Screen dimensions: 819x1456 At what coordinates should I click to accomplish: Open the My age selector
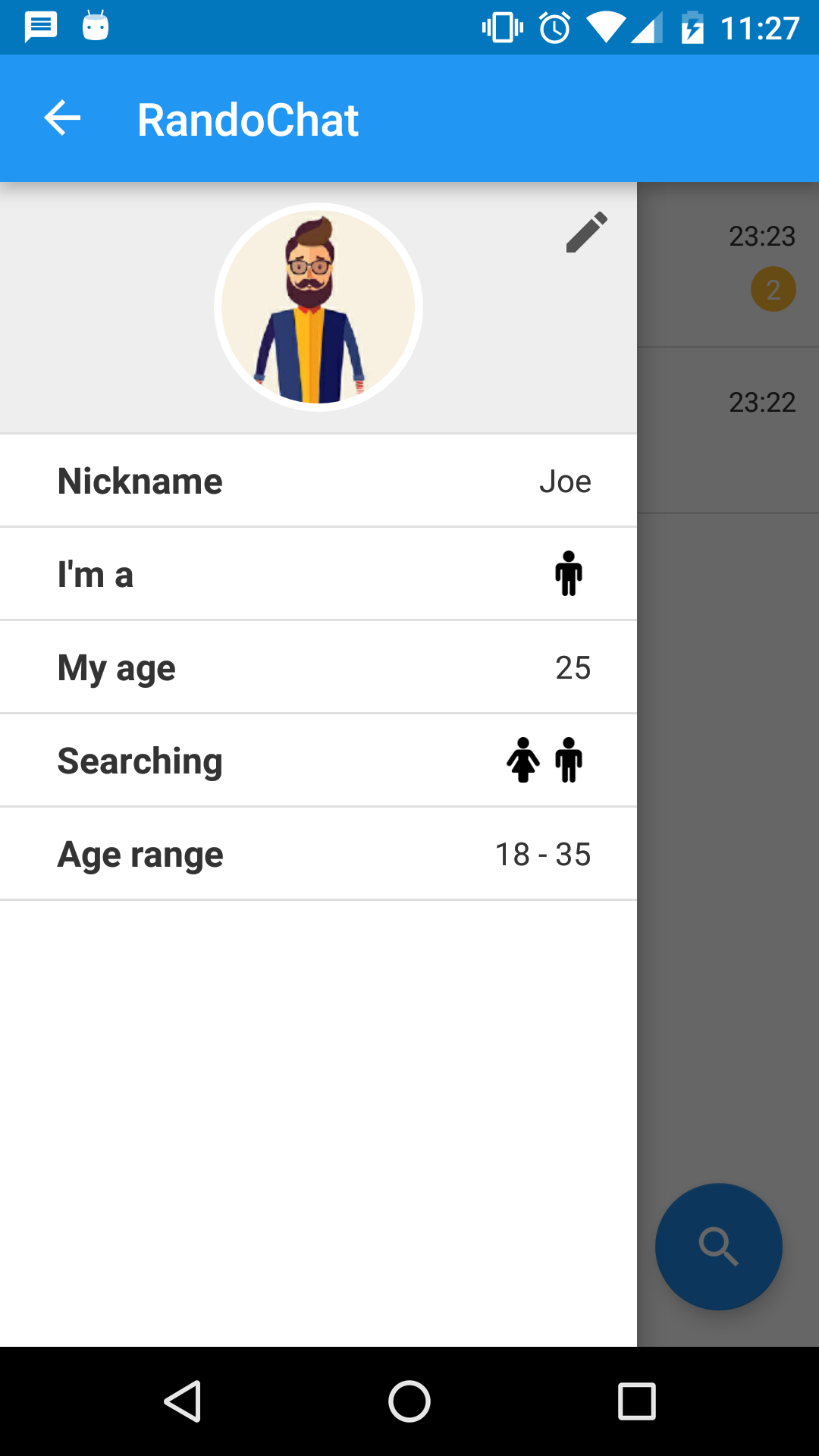coord(318,667)
